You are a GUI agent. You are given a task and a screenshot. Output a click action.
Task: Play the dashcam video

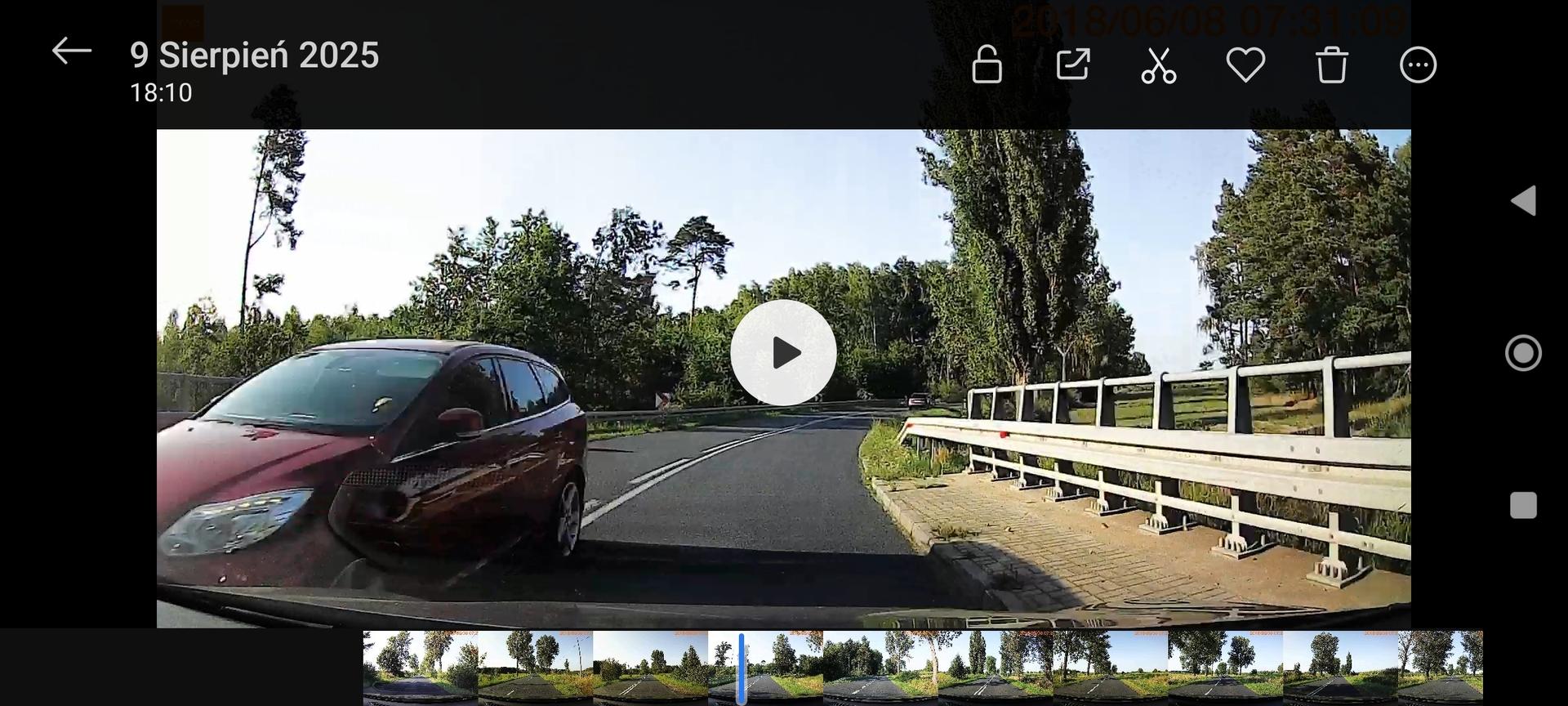pos(783,353)
